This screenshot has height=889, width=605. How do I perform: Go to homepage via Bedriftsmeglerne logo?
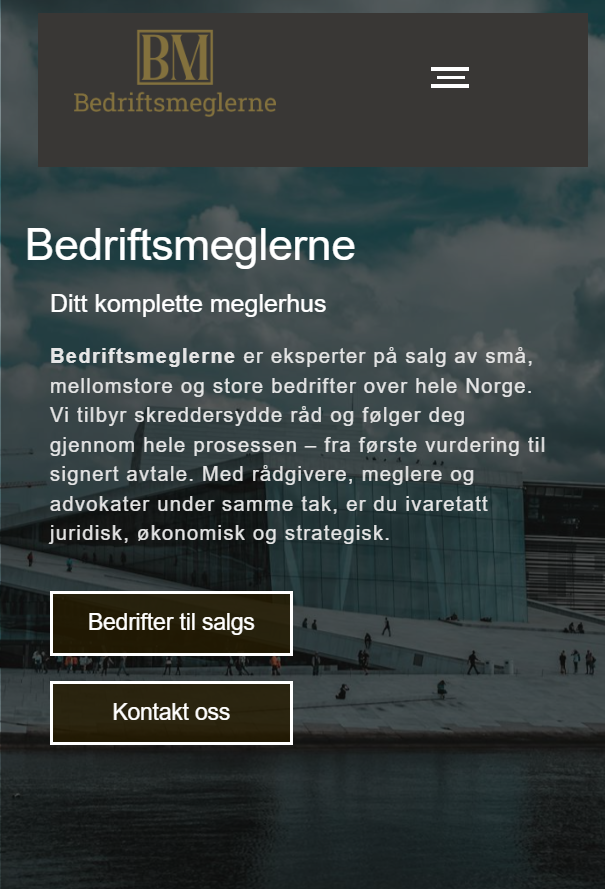(x=175, y=72)
